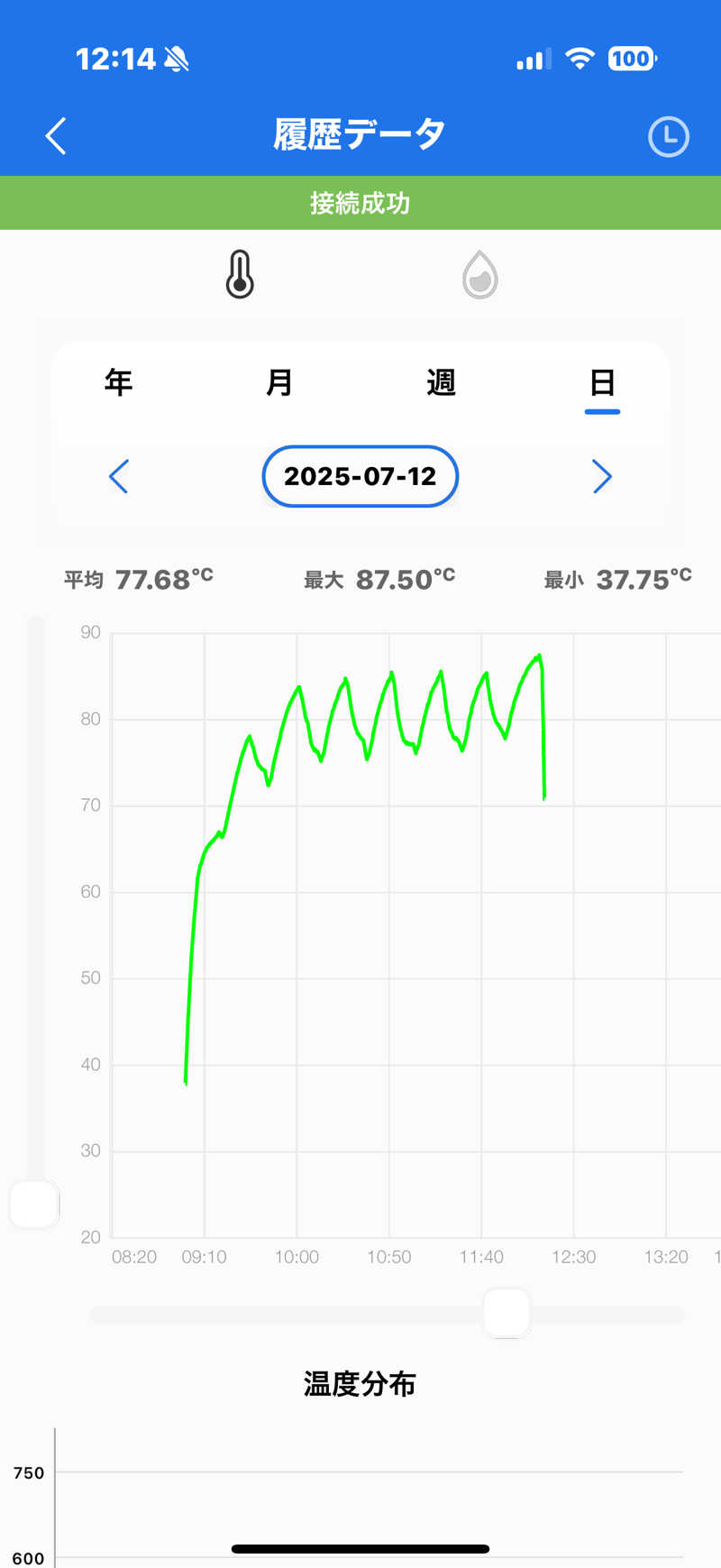The image size is (721, 1568).
Task: Open the 2025-07-12 date picker
Action: (360, 476)
